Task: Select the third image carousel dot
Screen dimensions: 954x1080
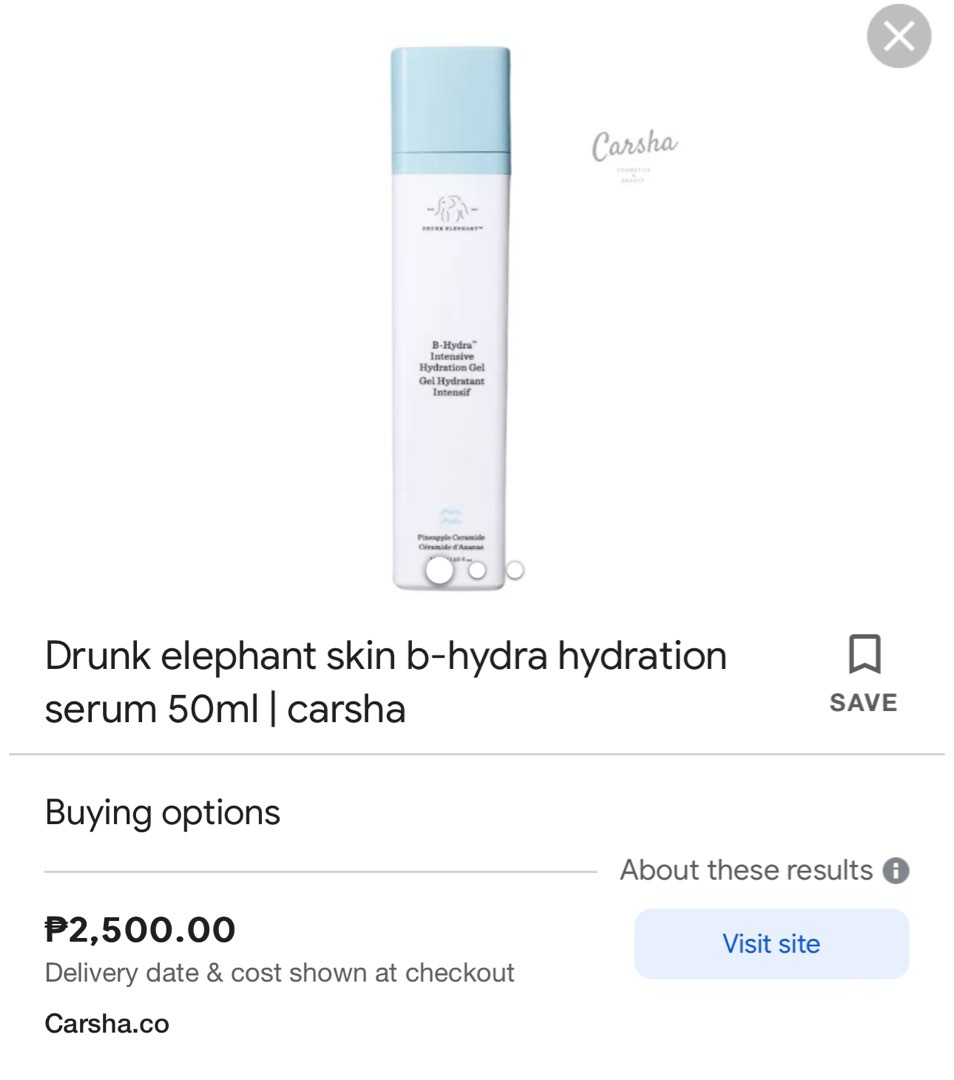Action: 514,570
